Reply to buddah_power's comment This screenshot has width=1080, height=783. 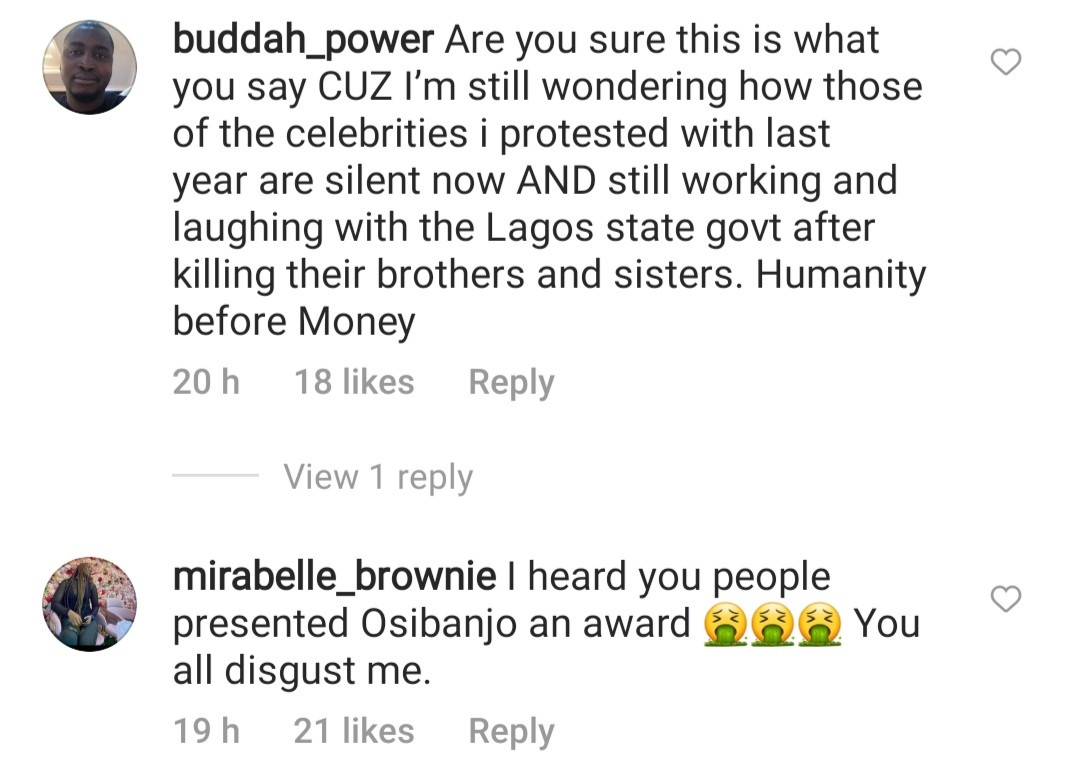(x=511, y=382)
